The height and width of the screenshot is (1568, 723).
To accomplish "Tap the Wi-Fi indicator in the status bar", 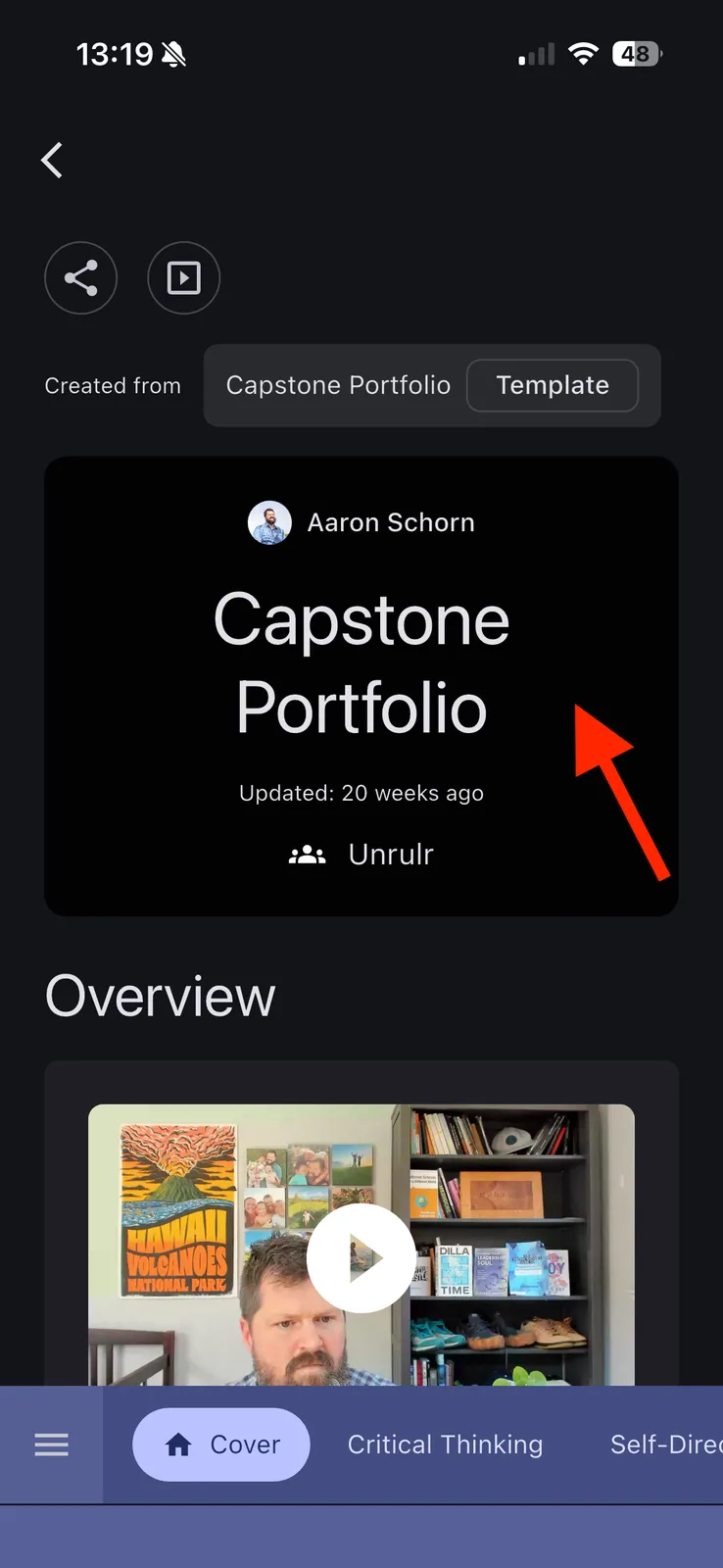I will (584, 54).
